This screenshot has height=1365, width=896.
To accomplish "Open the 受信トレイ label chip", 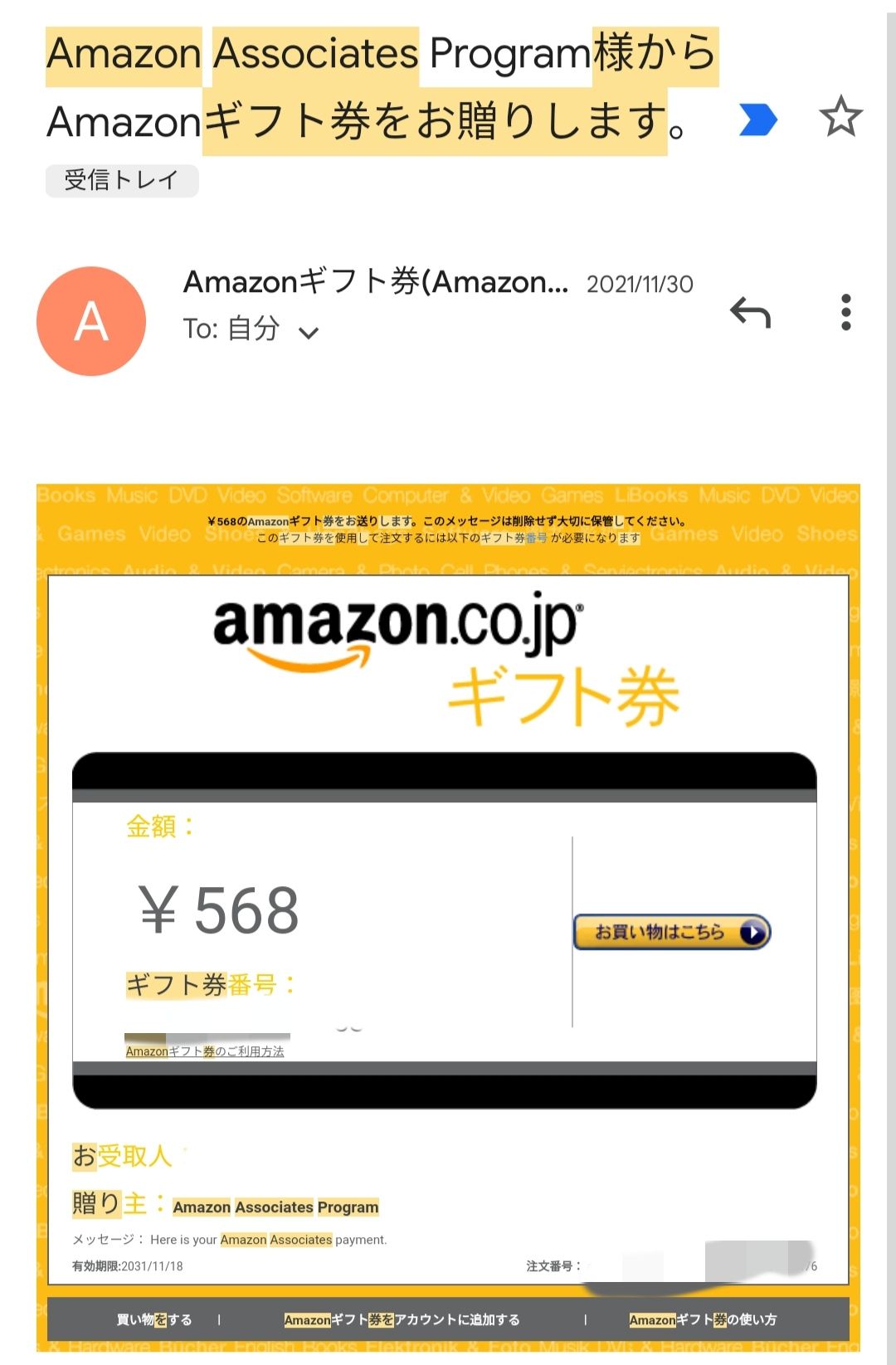I will point(122,180).
